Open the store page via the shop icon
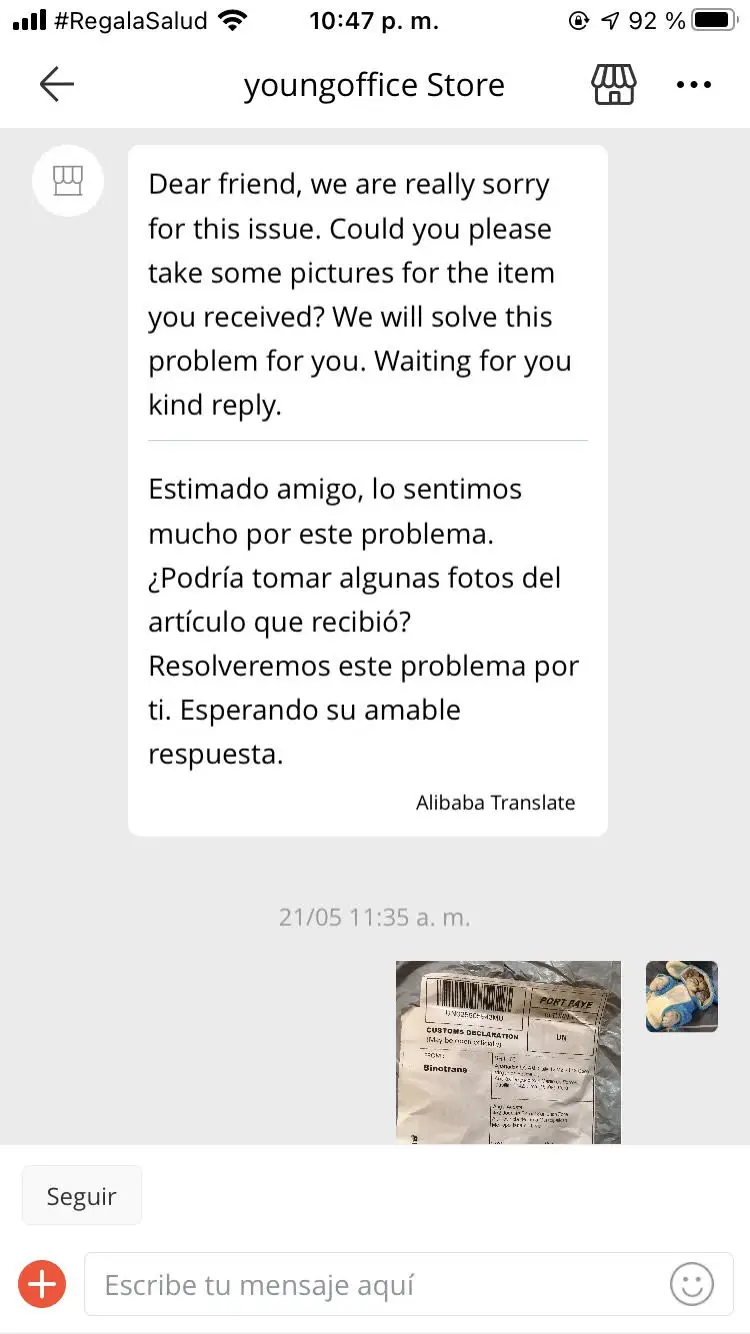 (614, 85)
